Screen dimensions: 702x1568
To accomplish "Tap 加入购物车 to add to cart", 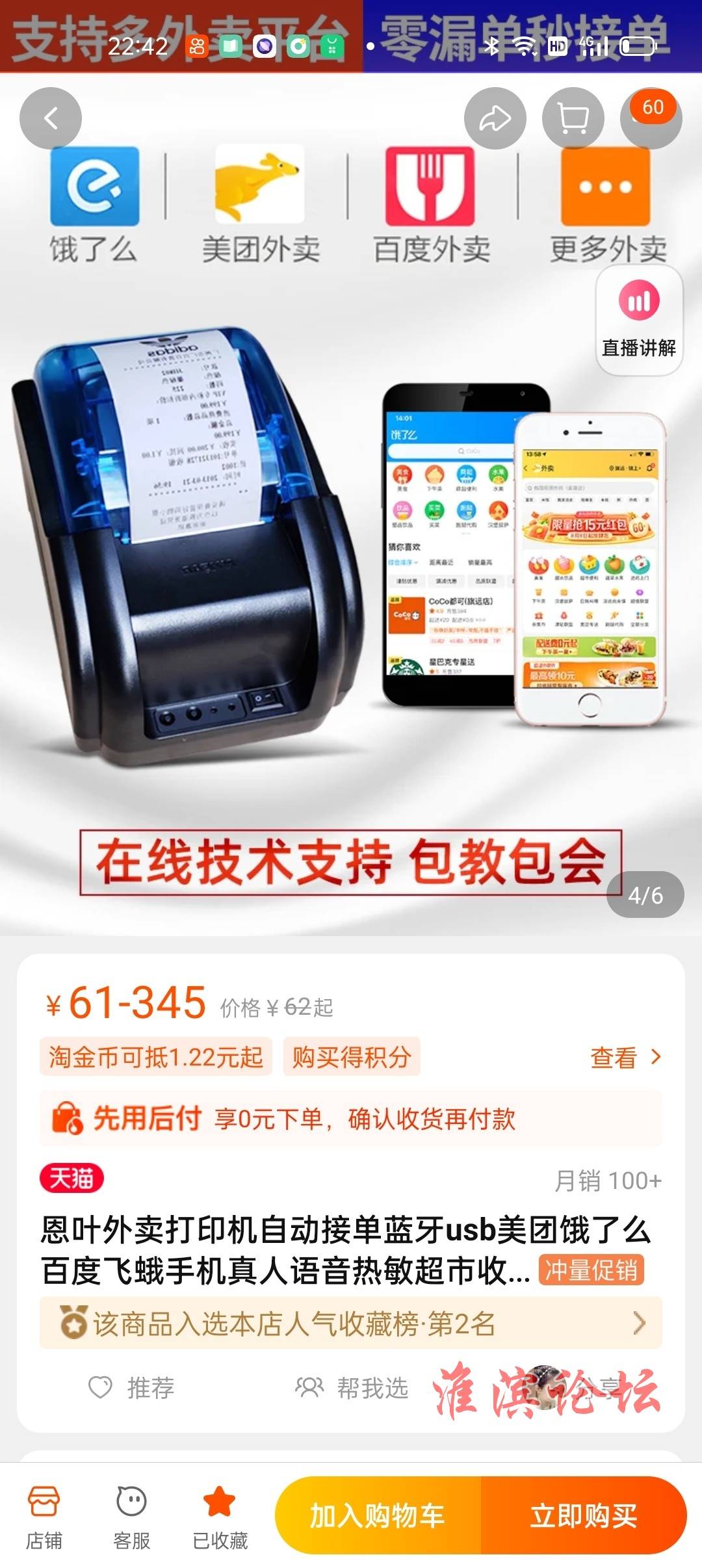I will point(378,1515).
